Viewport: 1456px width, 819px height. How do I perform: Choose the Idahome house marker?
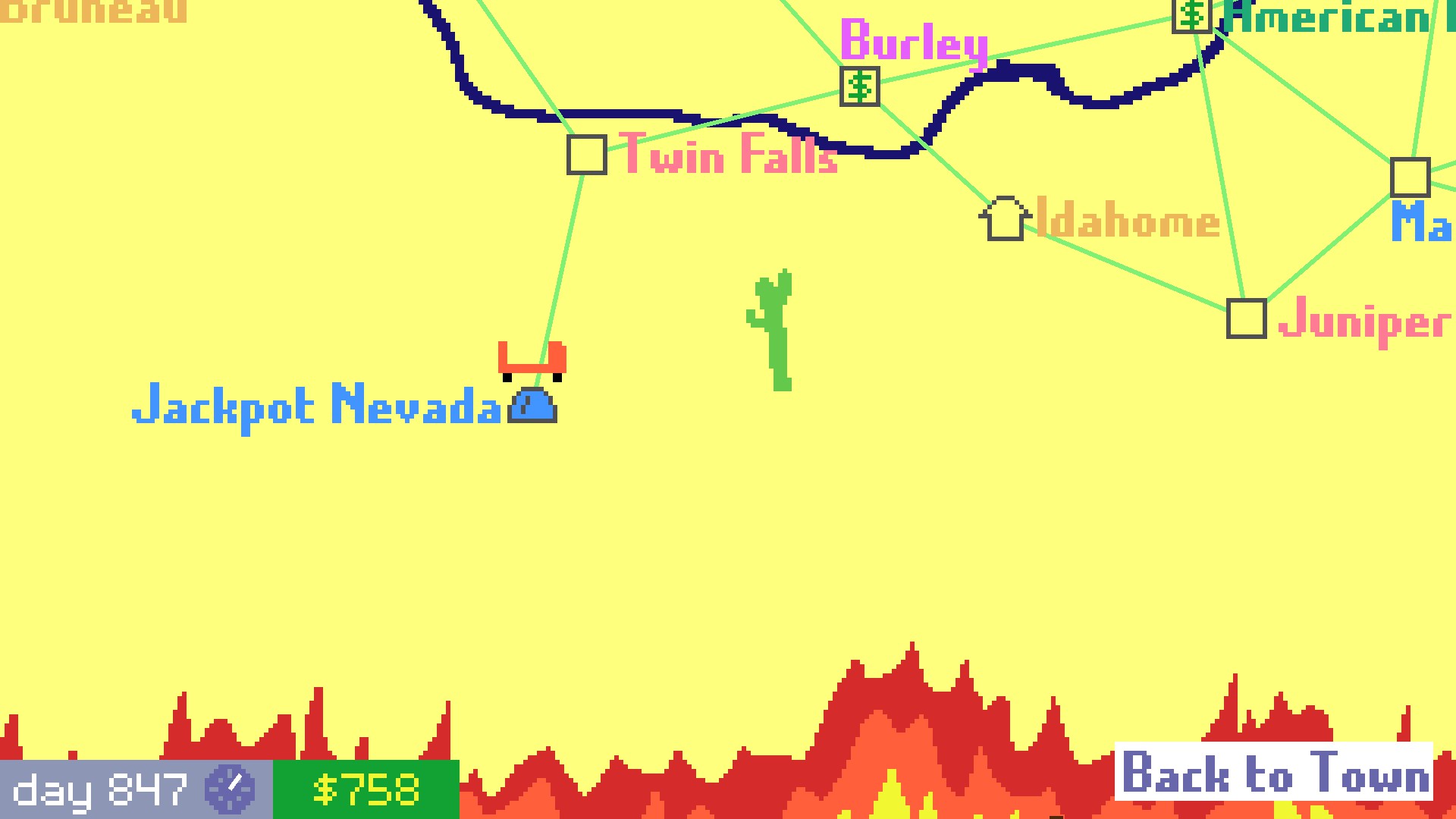point(1006,220)
